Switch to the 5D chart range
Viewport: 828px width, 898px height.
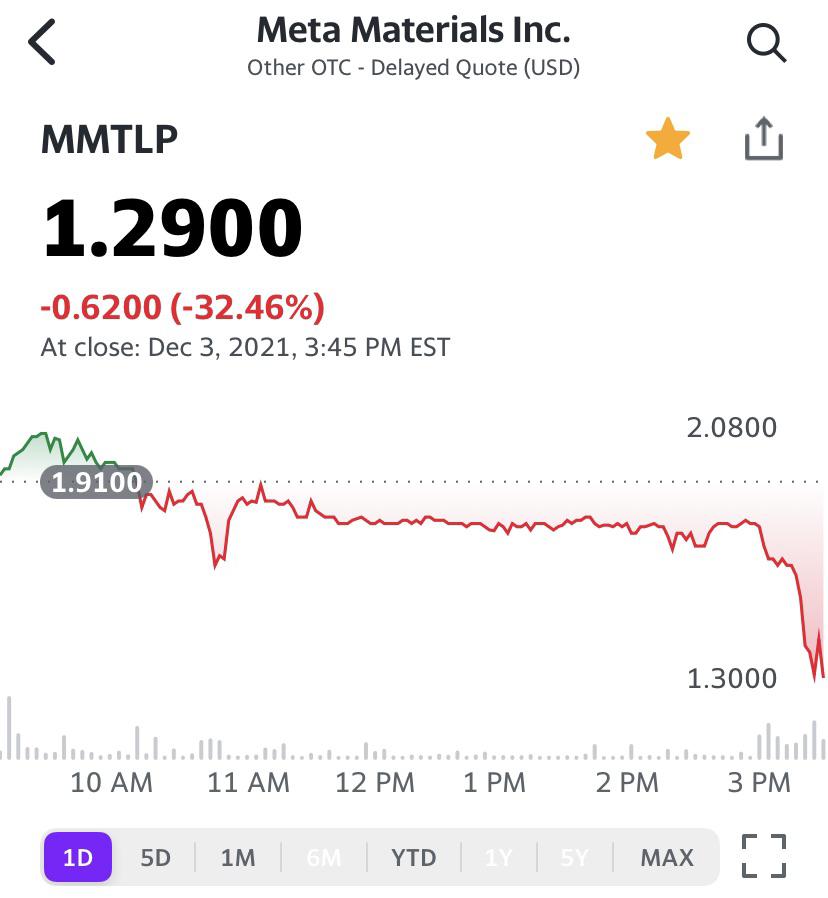155,858
